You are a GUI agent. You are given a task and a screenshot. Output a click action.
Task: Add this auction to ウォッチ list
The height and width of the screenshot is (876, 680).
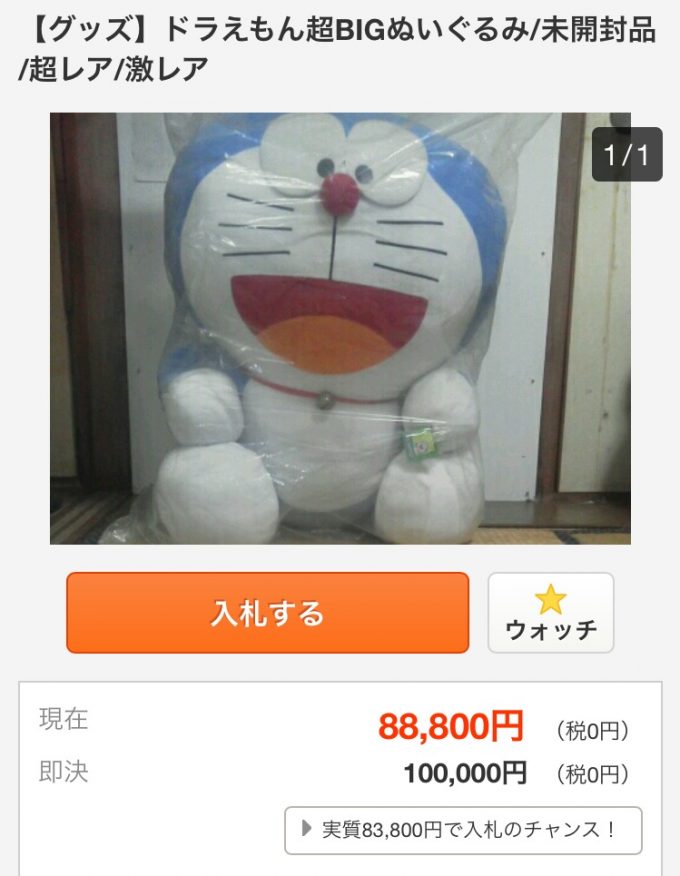(x=550, y=612)
